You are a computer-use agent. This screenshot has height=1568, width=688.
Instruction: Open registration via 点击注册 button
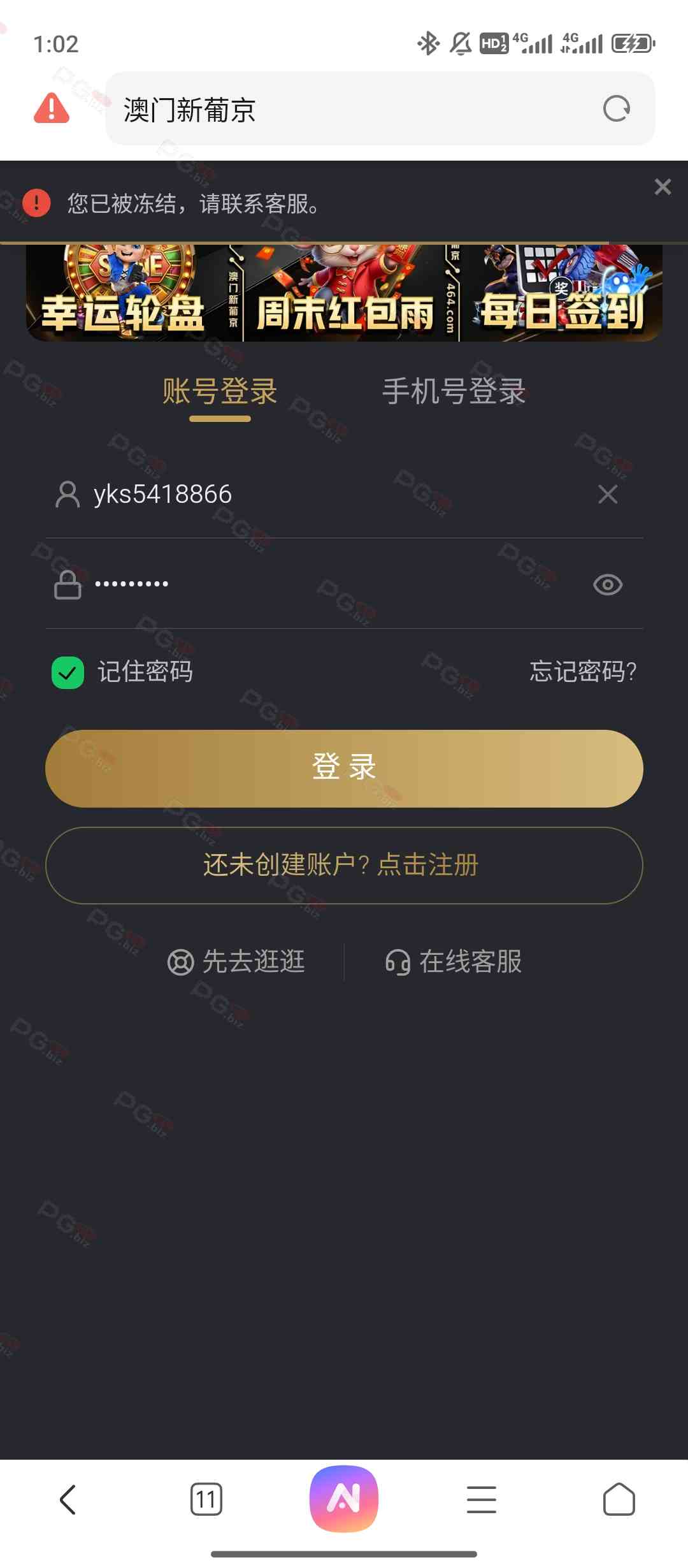[344, 865]
